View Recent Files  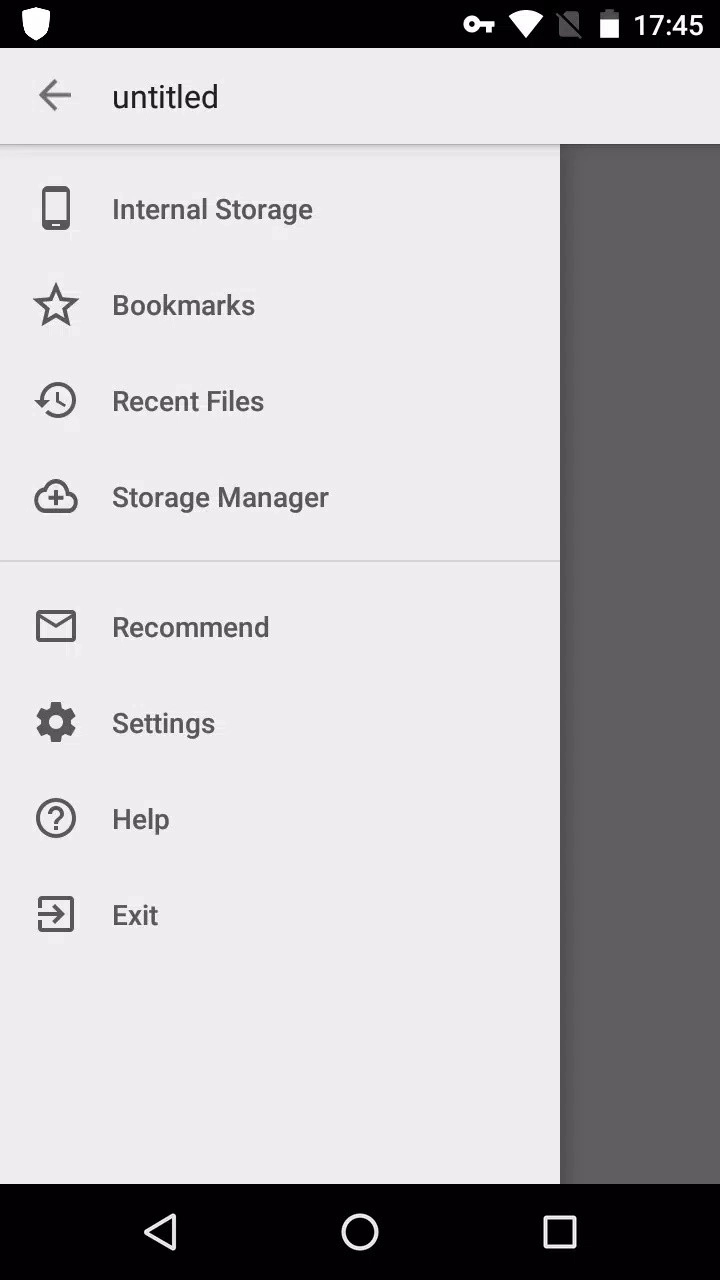click(188, 401)
